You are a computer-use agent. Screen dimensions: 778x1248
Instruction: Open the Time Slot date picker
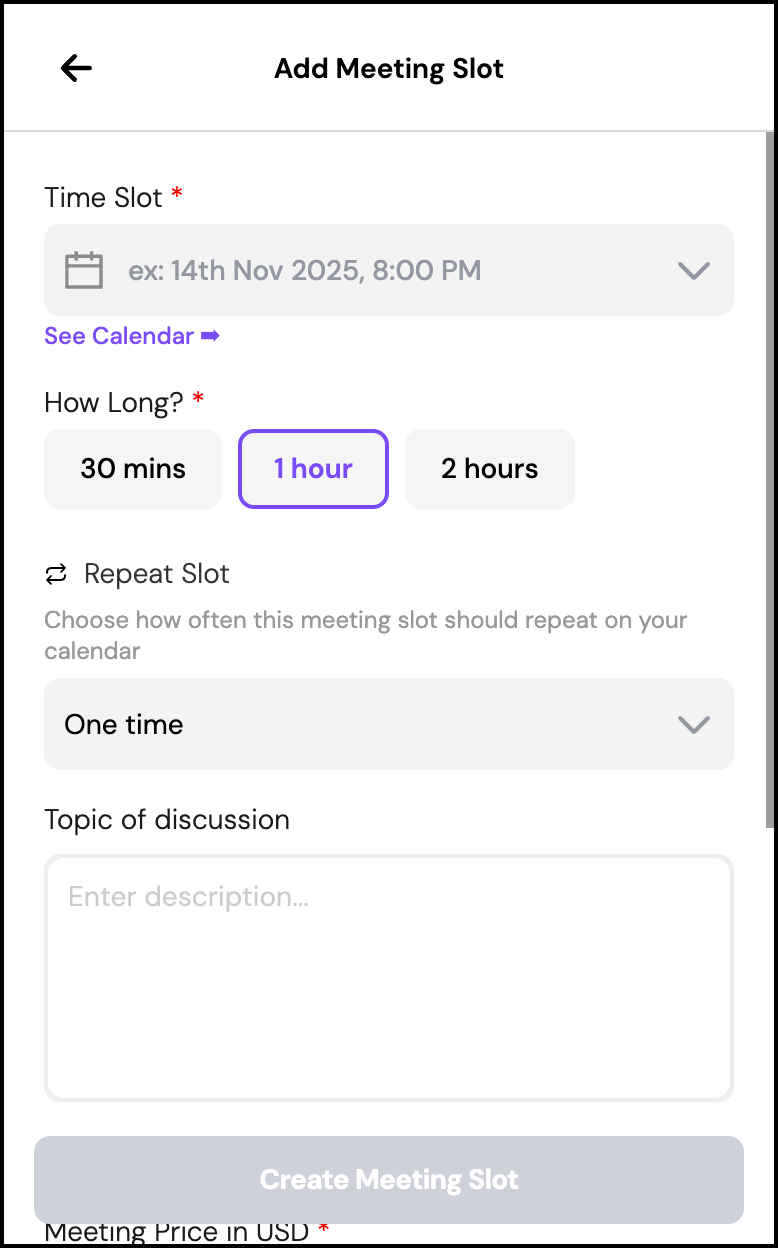[x=388, y=270]
